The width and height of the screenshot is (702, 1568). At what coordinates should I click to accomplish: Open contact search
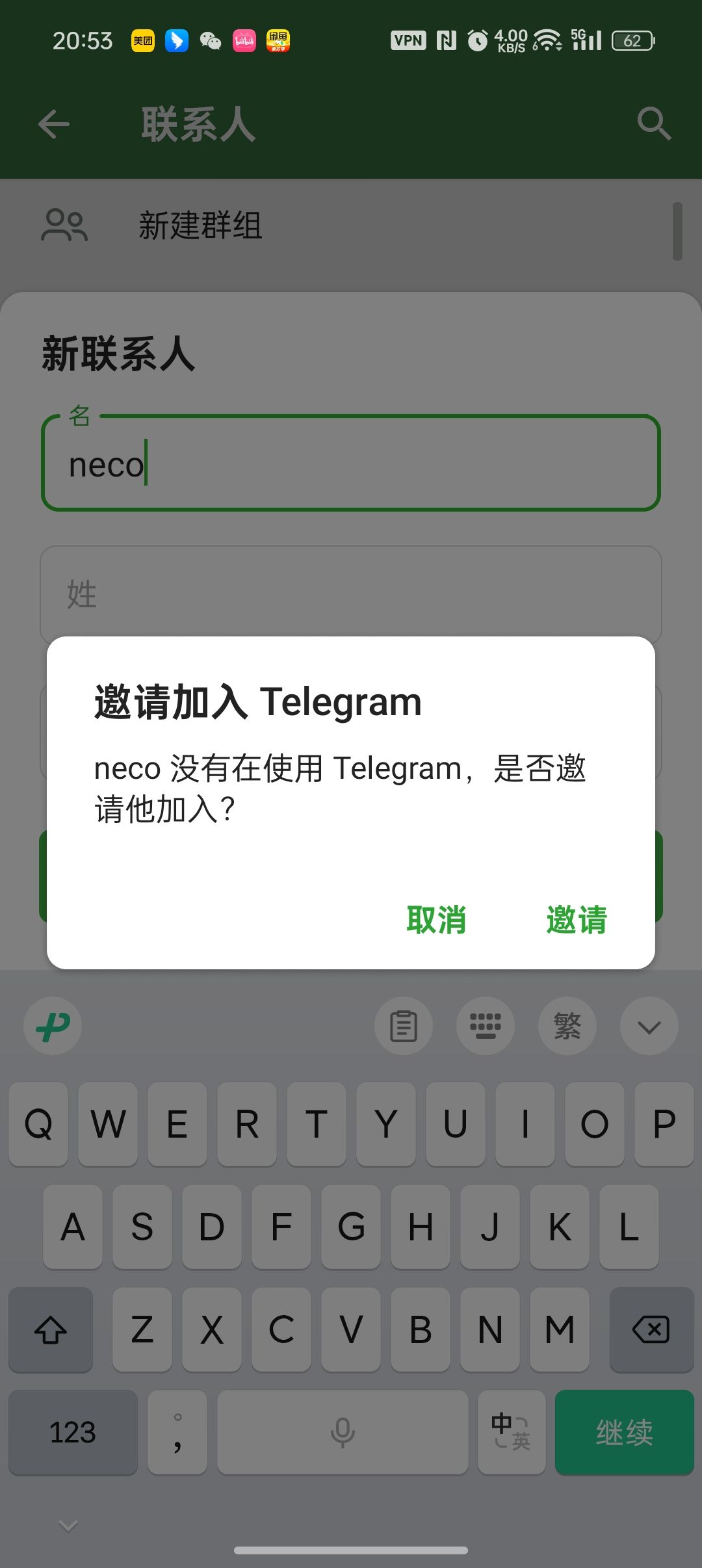pyautogui.click(x=653, y=124)
